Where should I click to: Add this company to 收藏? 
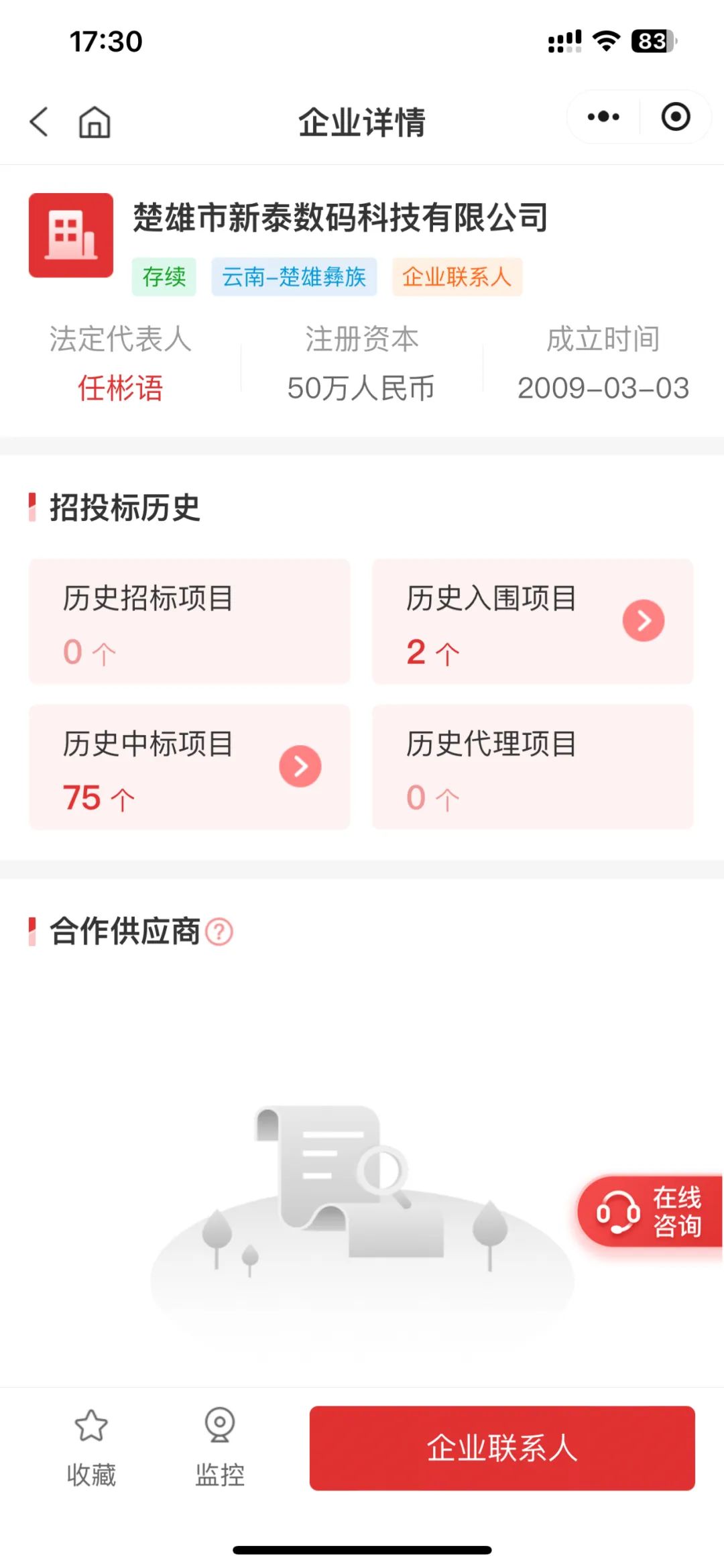click(91, 1446)
